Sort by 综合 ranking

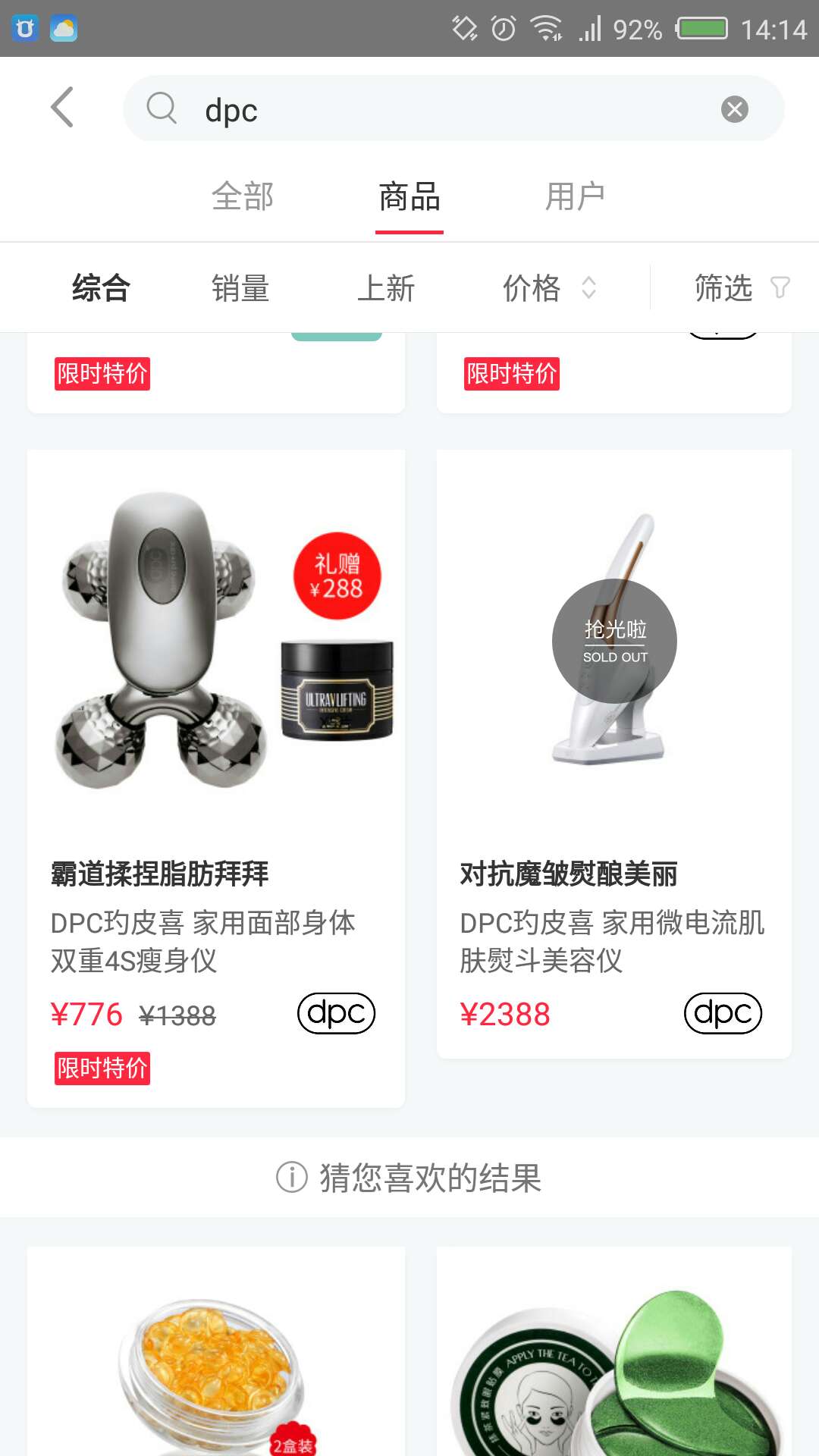(x=101, y=287)
